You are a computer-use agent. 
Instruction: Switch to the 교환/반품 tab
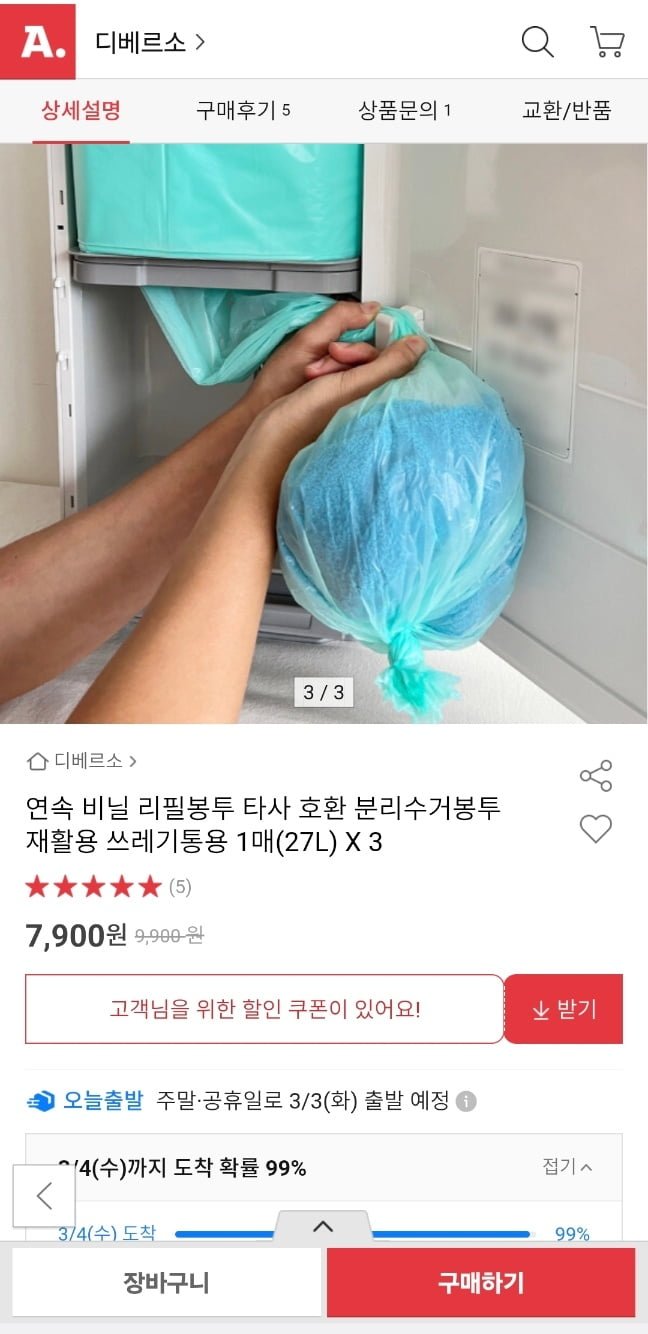[566, 110]
